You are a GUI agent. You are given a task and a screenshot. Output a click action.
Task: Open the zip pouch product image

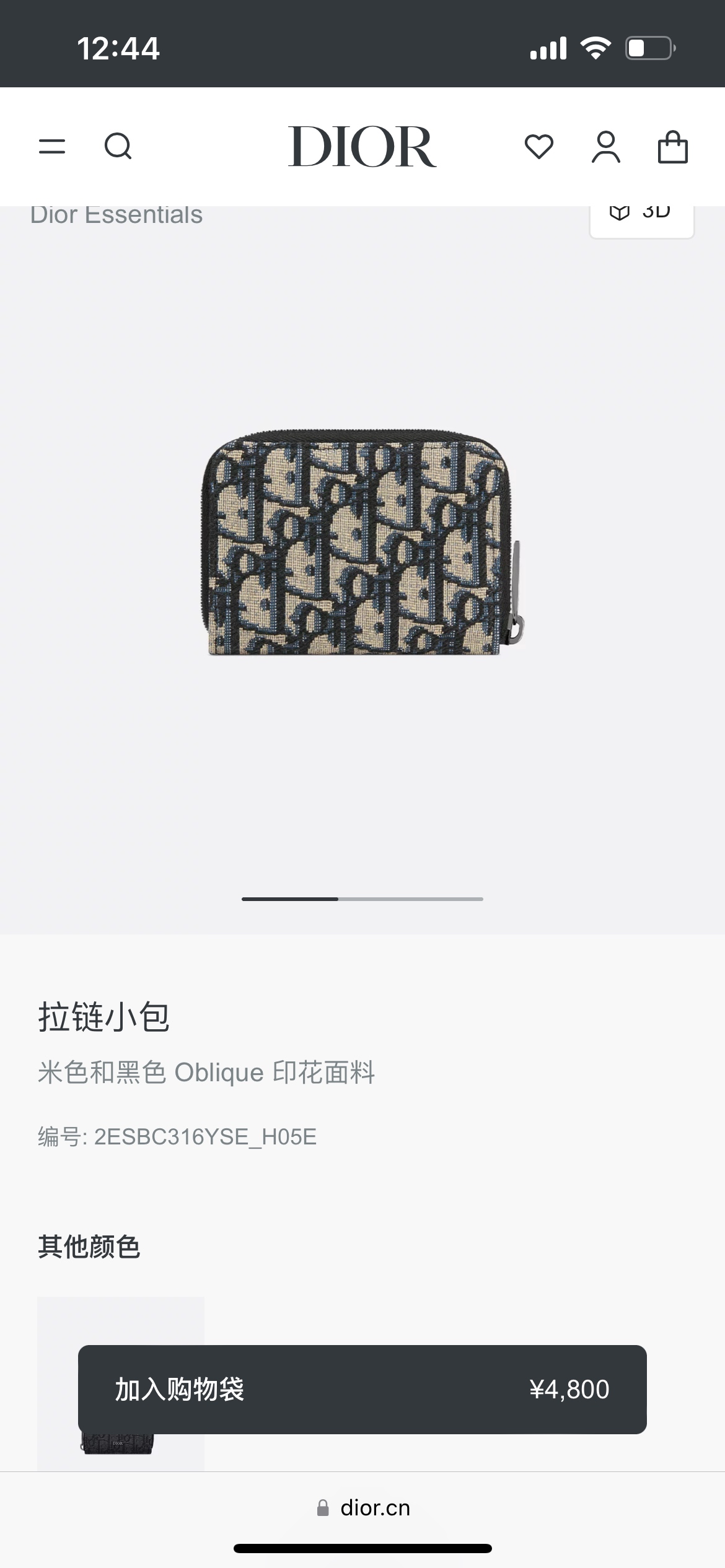362,543
